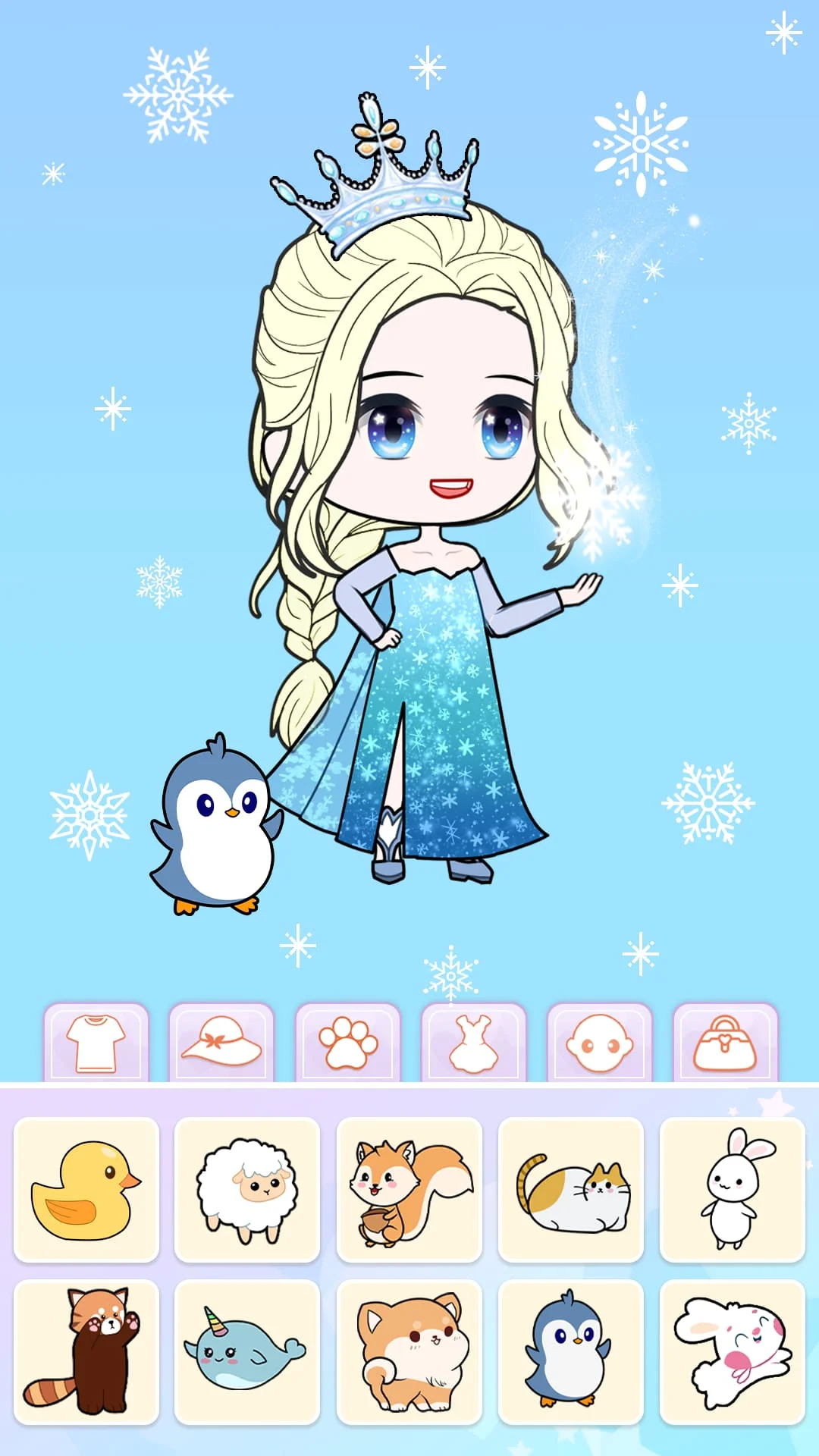
Task: Open the pets category with paw icon
Action: pyautogui.click(x=347, y=1043)
